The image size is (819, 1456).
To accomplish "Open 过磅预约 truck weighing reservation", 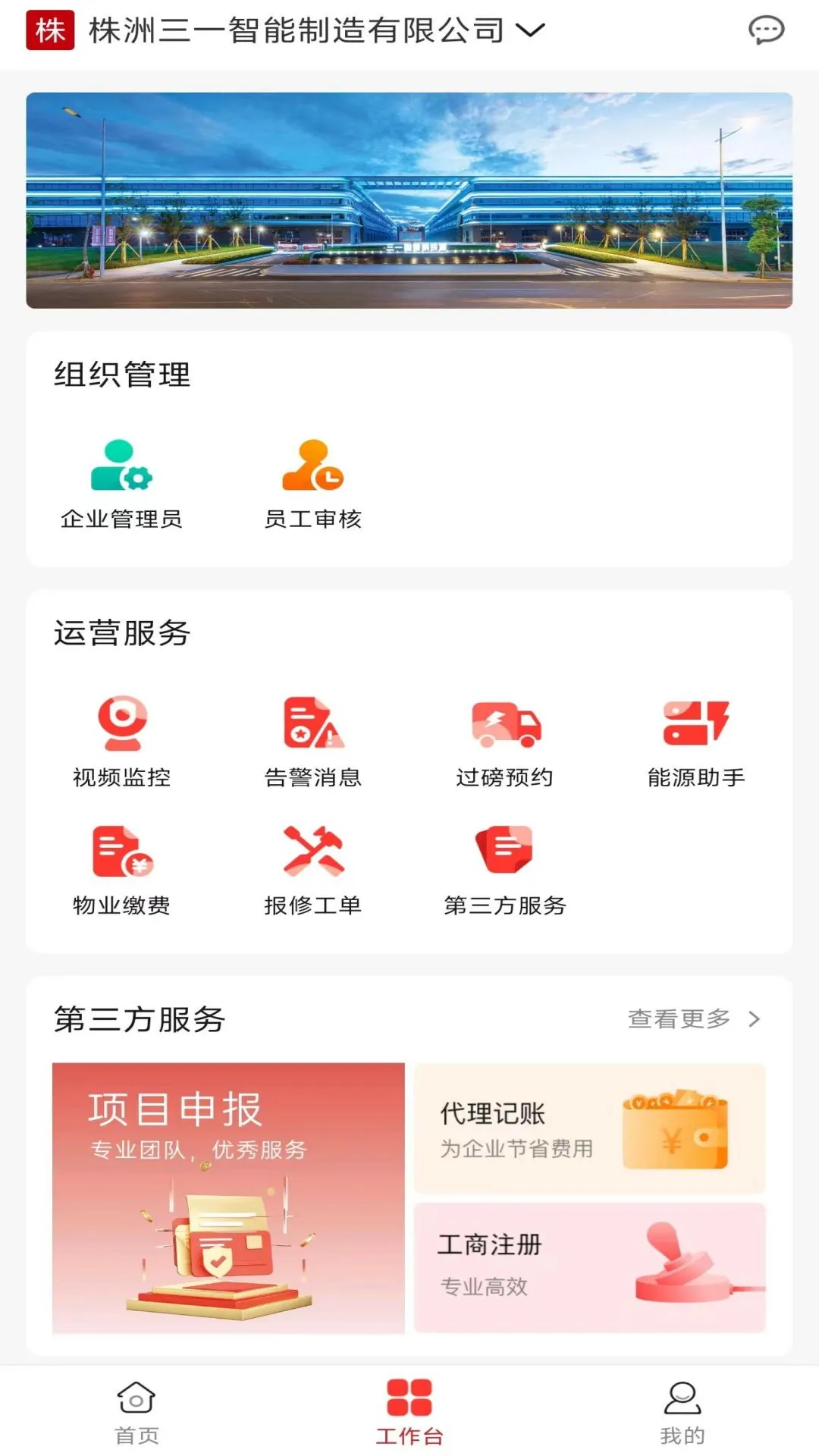I will 506,728.
